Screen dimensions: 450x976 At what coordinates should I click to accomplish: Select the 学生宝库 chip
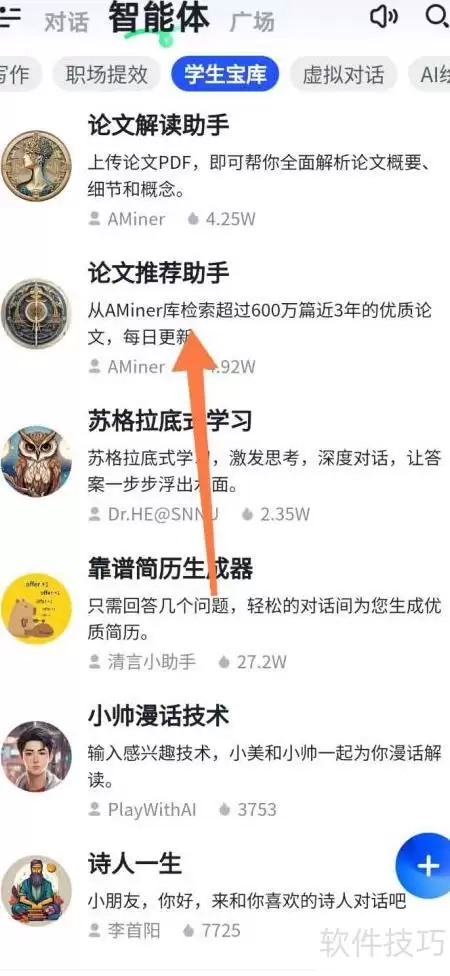(225, 74)
